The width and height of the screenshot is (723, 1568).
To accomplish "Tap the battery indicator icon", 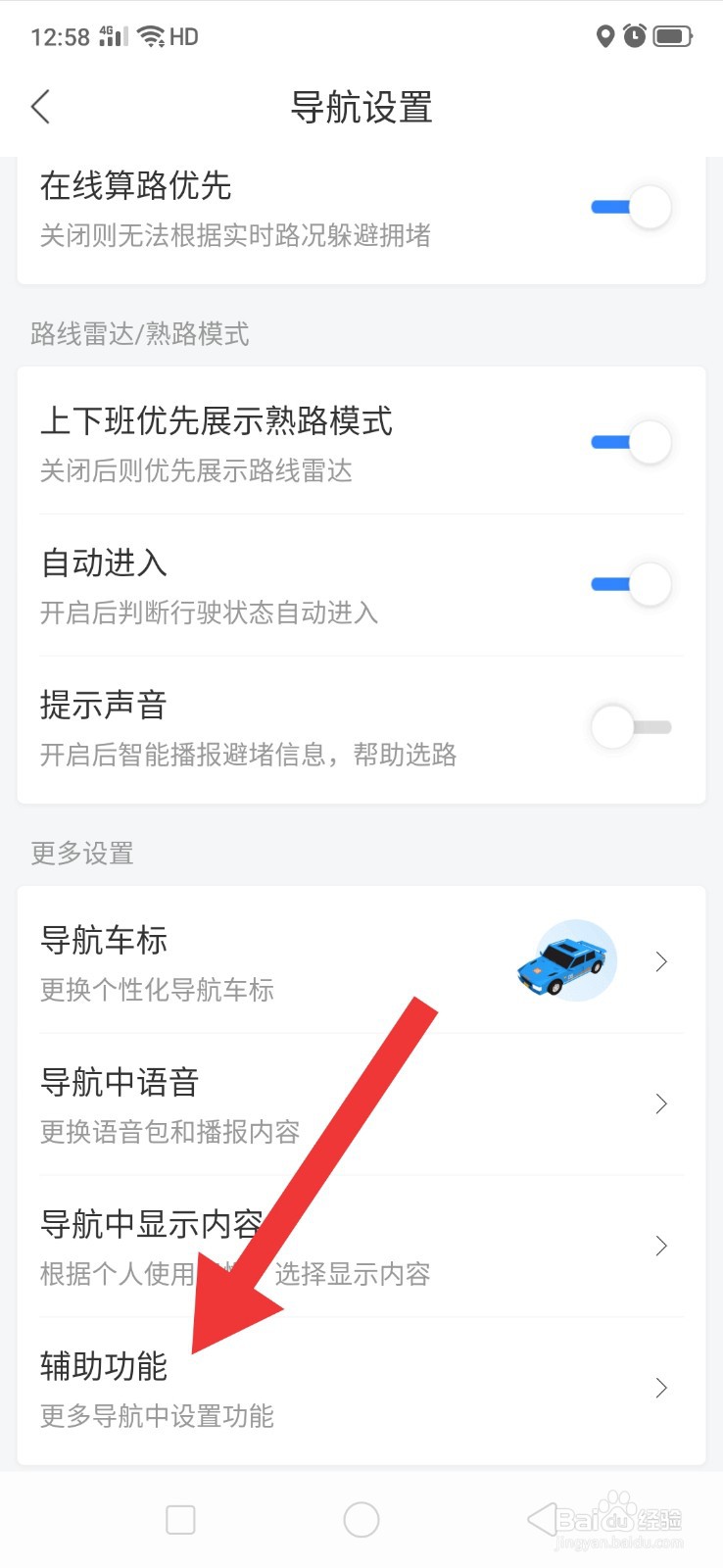I will [x=672, y=36].
